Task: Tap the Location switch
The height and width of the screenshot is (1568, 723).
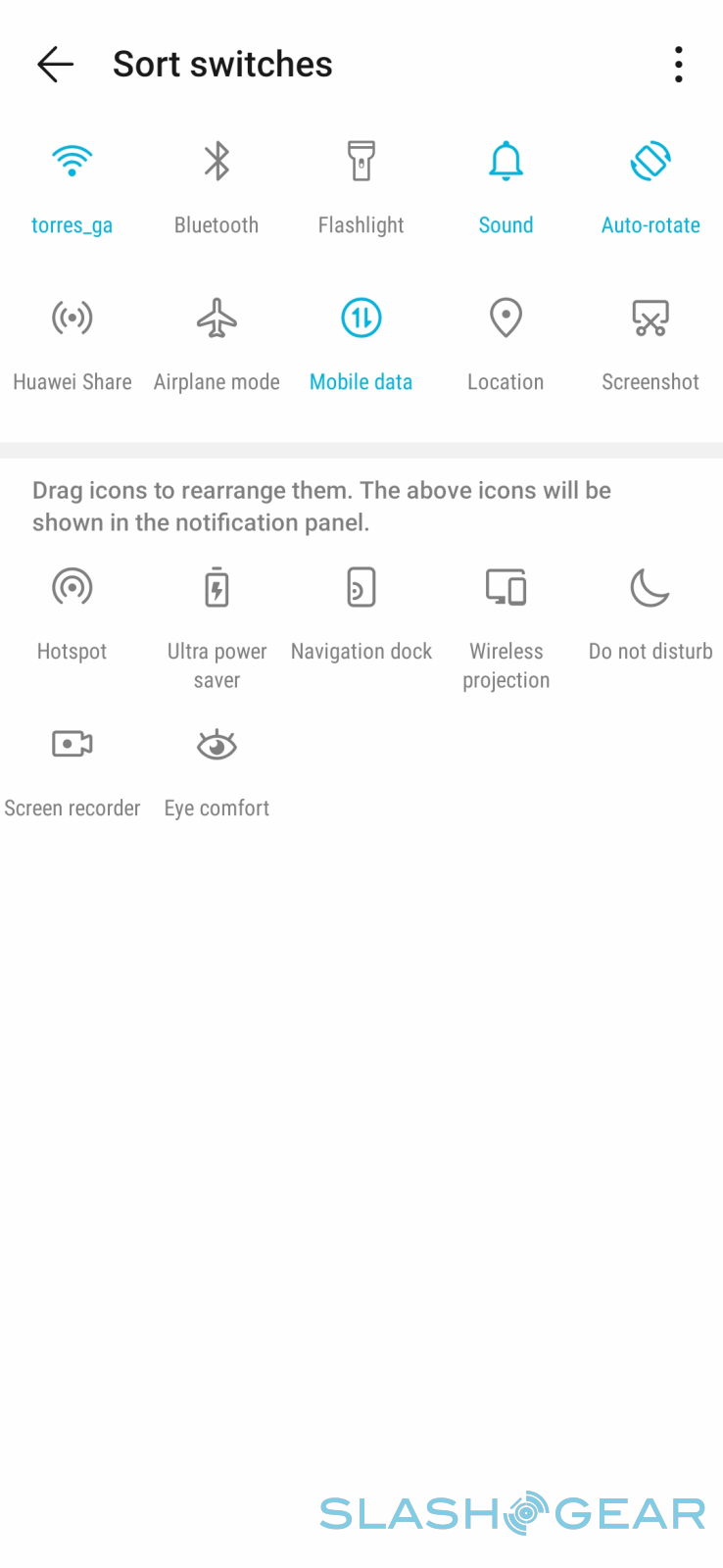Action: (506, 318)
